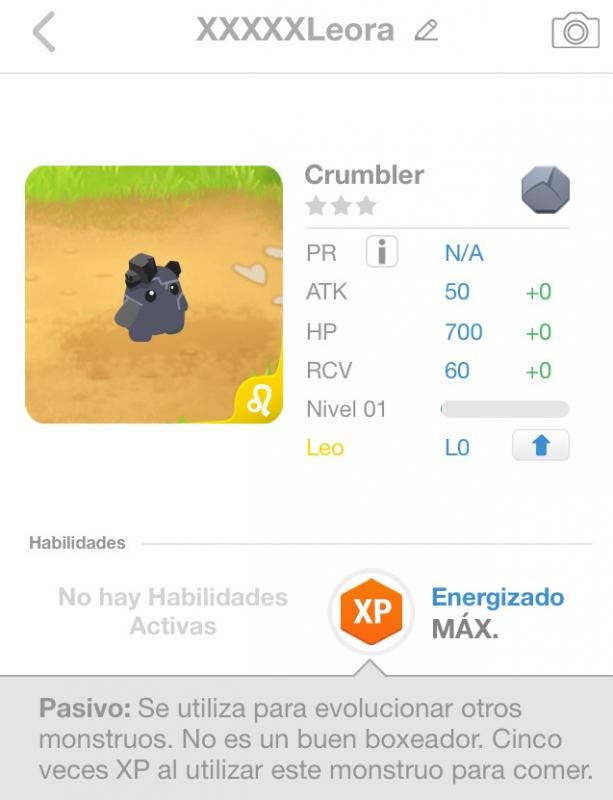Screen dimensions: 613x800
Task: Edit the monster name XXXXXLeora
Action: click(x=427, y=31)
